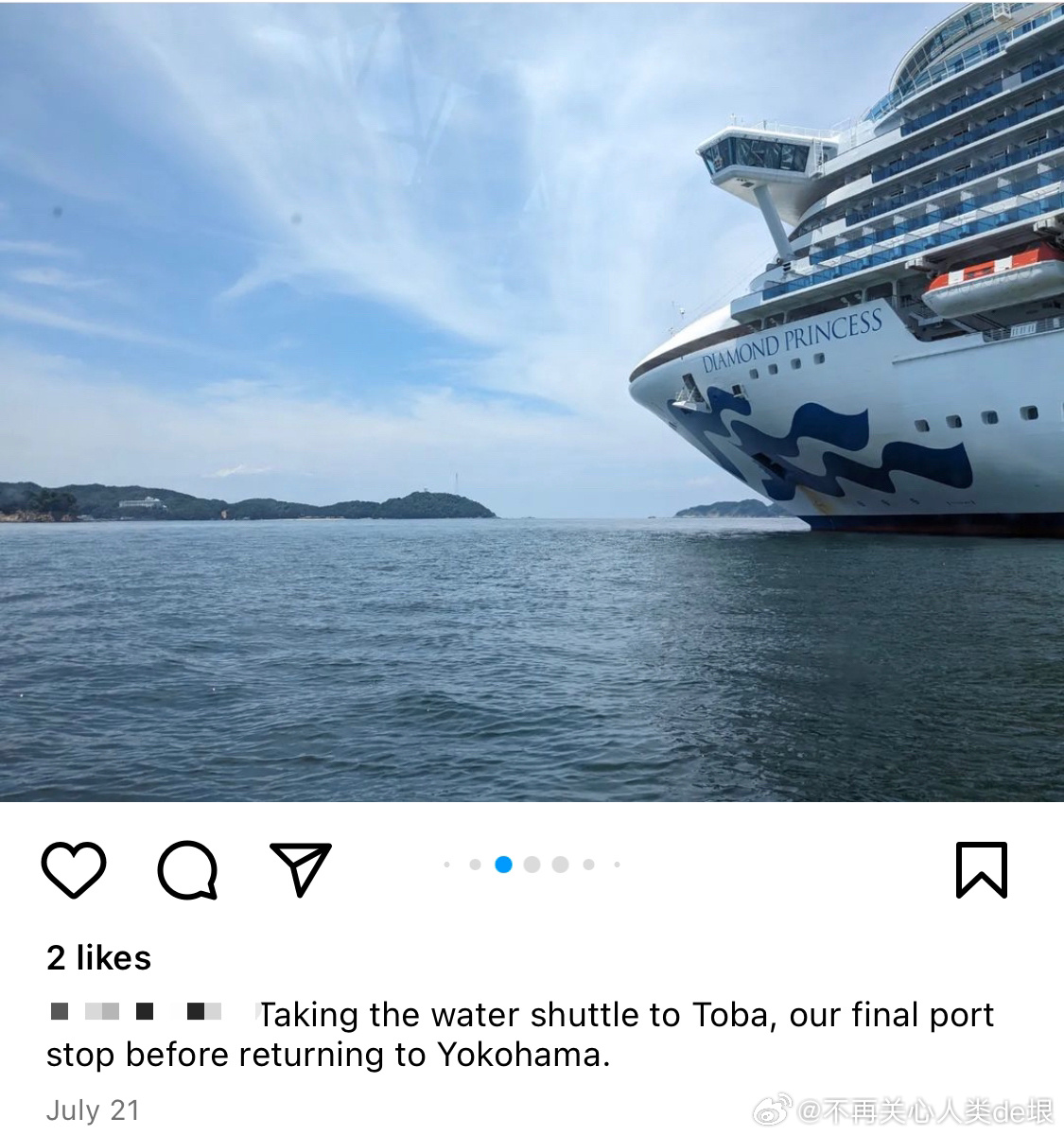Bookmark this cruise ship post
The height and width of the screenshot is (1136, 1064).
point(981,869)
